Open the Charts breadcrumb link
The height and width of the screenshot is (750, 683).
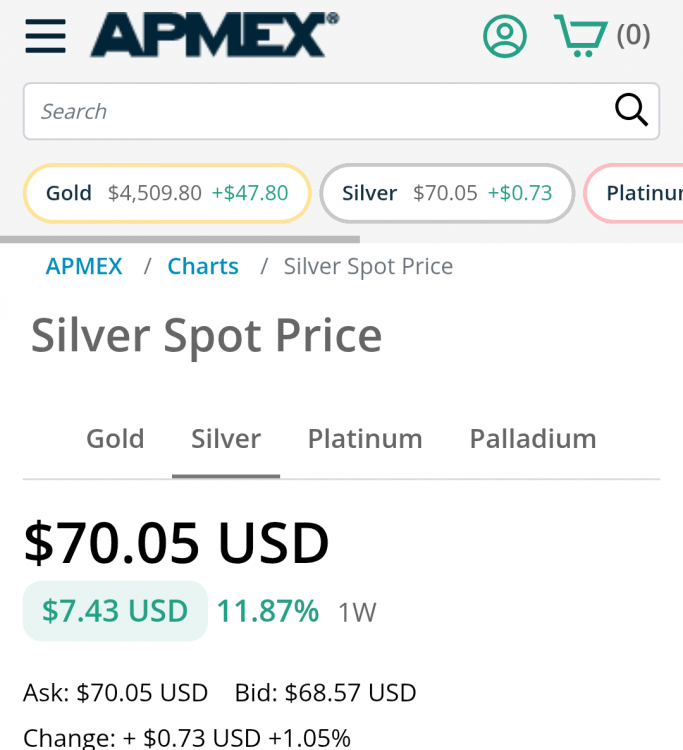[203, 266]
